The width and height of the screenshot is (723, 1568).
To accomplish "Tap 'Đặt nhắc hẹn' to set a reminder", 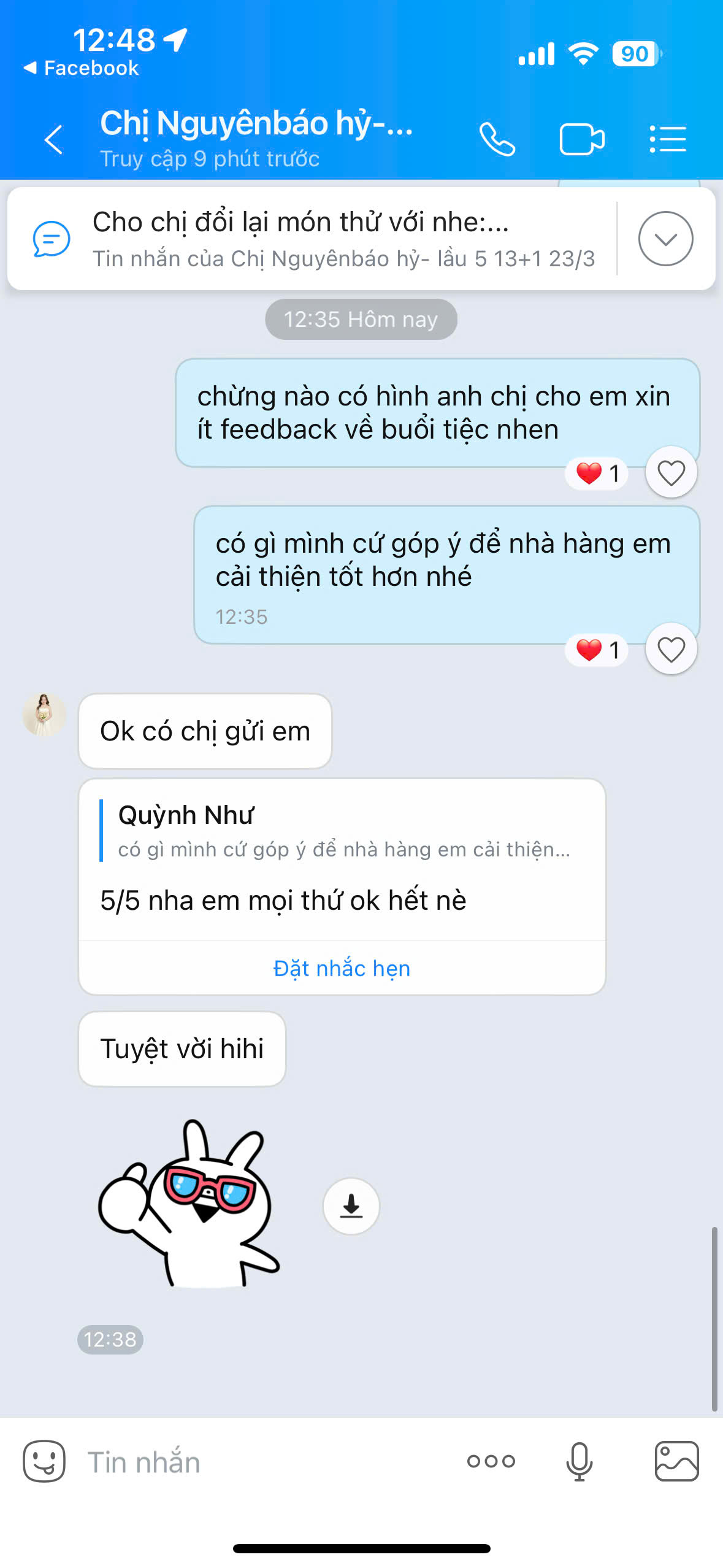I will tap(342, 968).
